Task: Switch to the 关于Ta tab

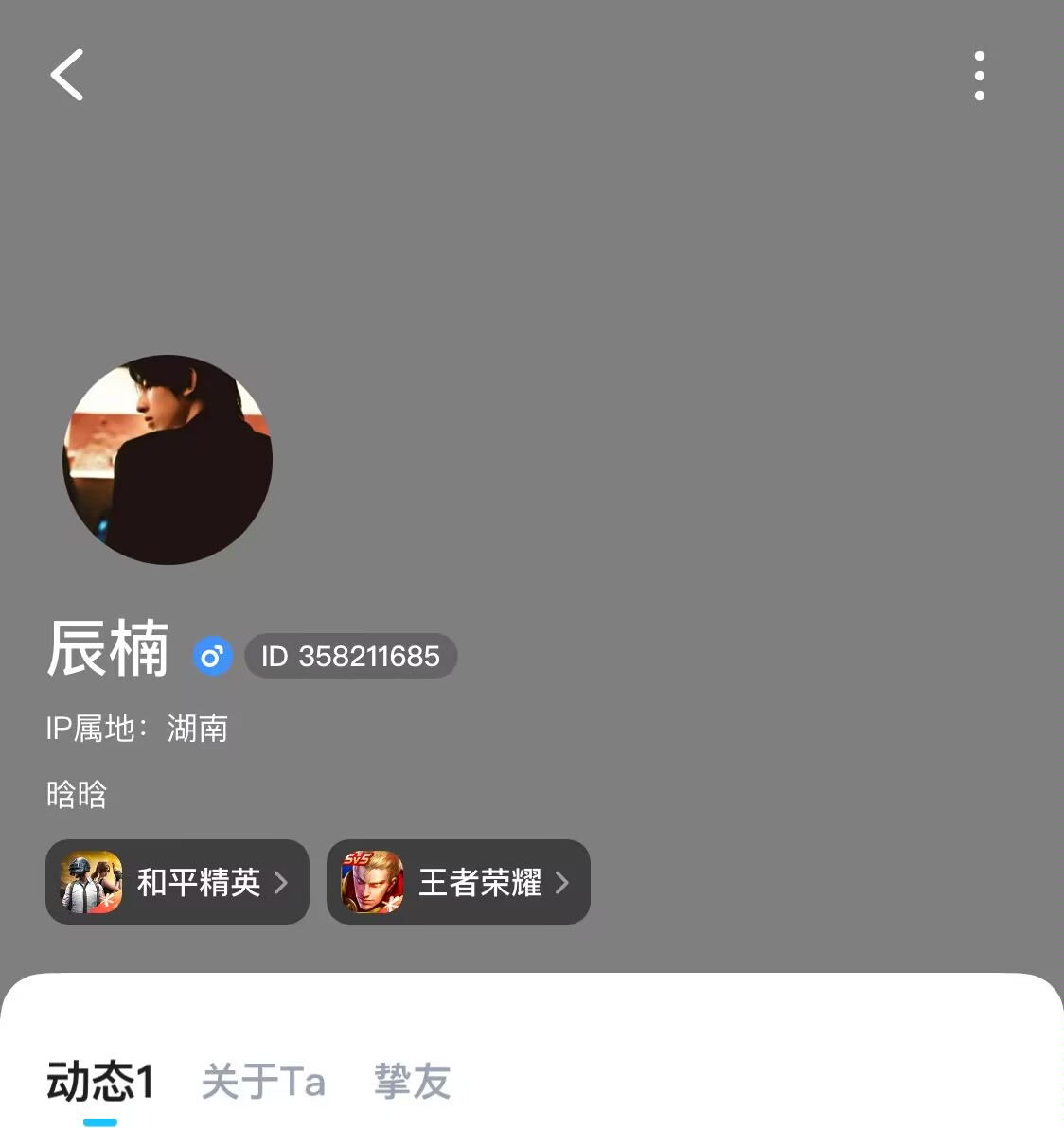Action: tap(263, 1082)
